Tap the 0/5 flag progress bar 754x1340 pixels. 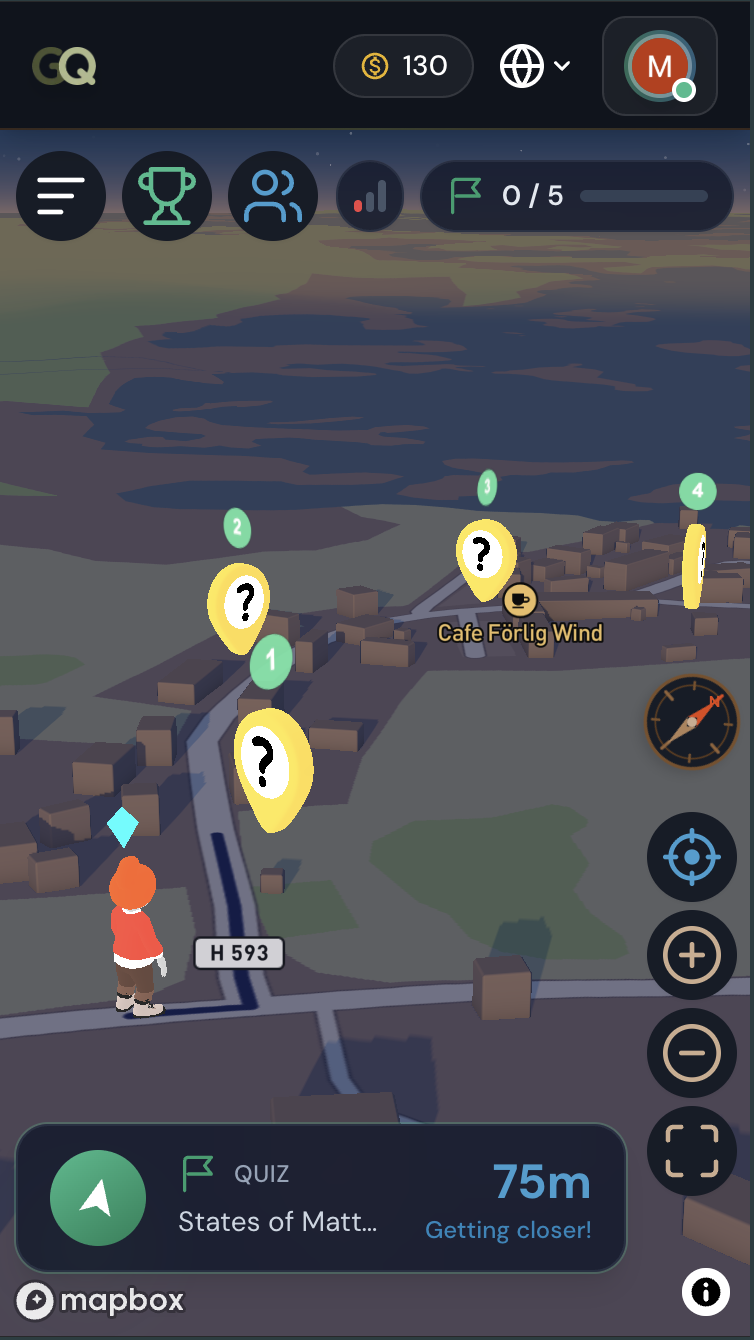(x=576, y=196)
